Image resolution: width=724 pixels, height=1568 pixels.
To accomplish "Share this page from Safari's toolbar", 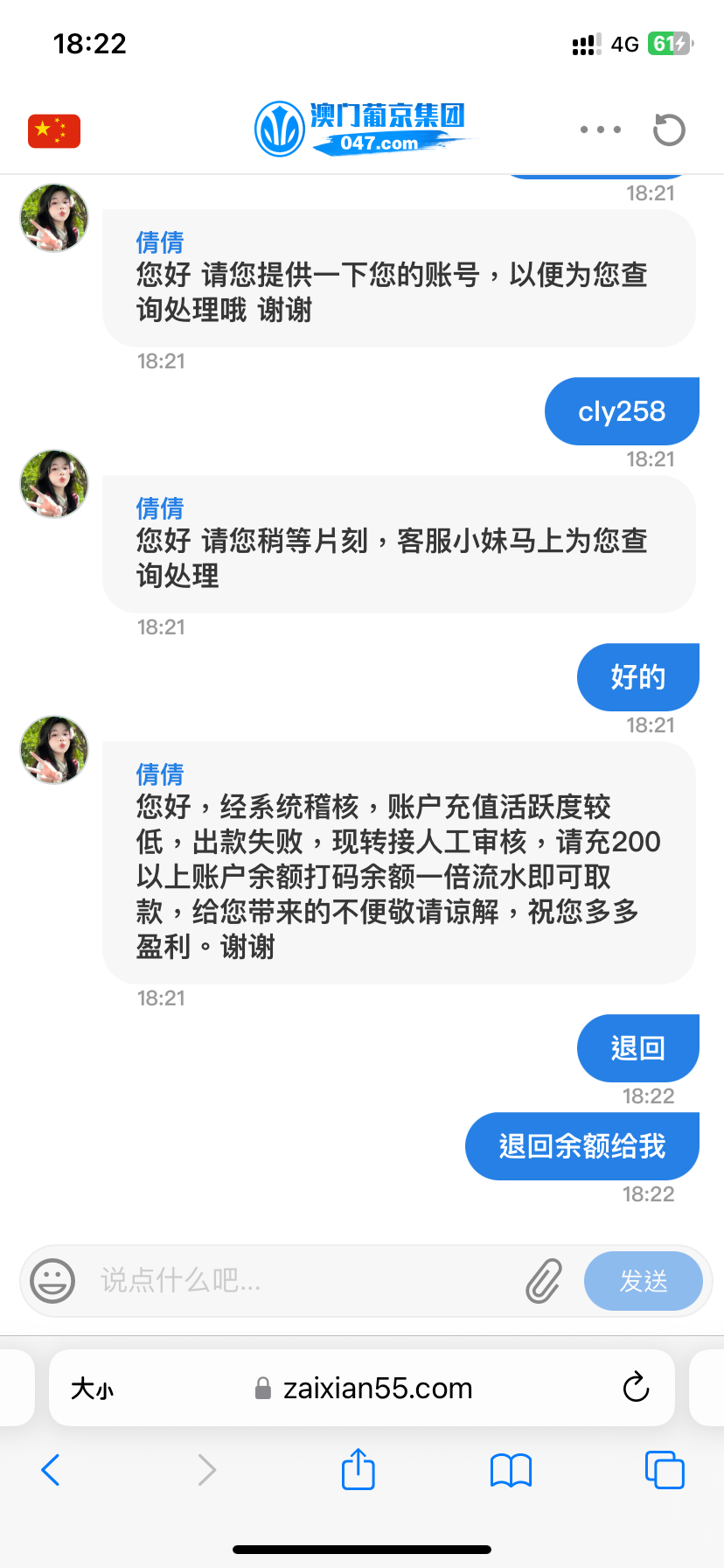I will click(358, 1469).
